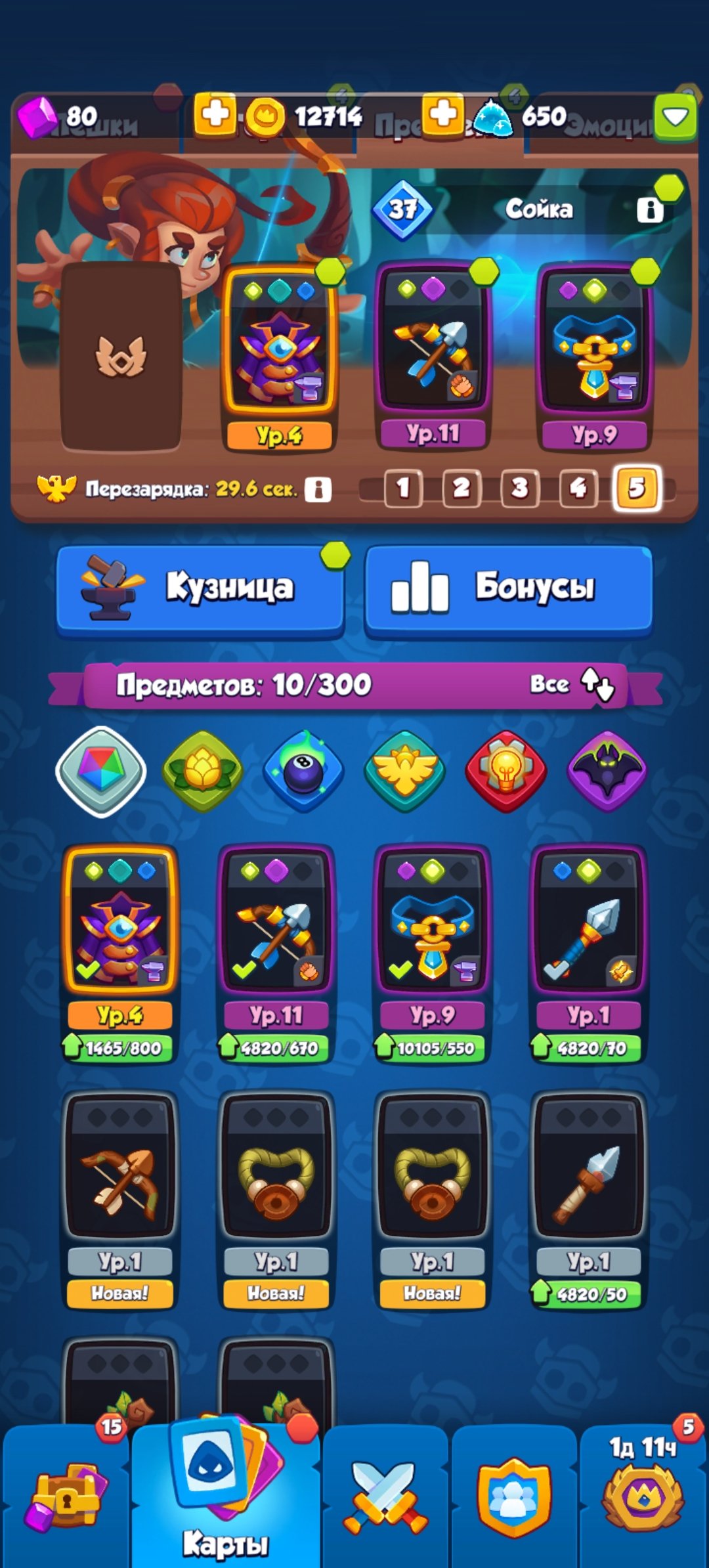Image resolution: width=709 pixels, height=1568 pixels.
Task: Change item sorting via Все arrows
Action: click(x=572, y=684)
